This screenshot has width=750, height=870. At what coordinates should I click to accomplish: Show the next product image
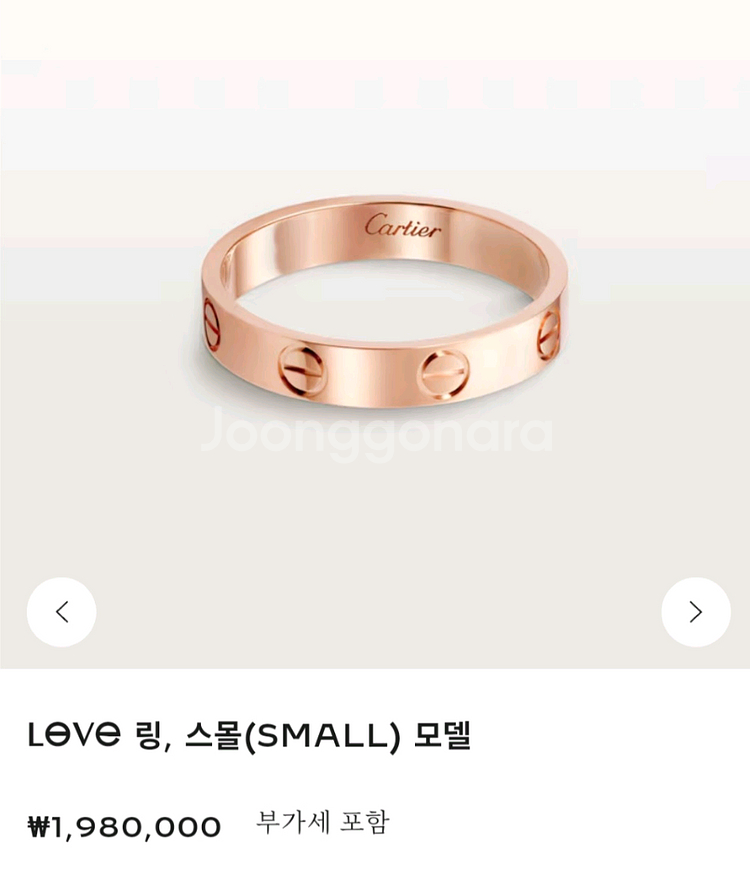tap(696, 612)
